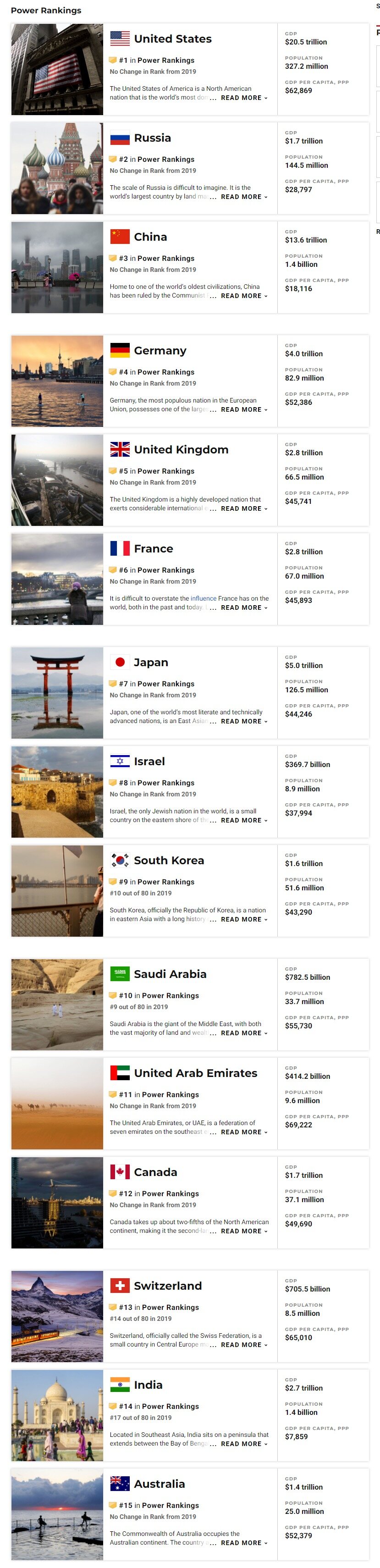The width and height of the screenshot is (380, 1568).
Task: Expand READ MORE on Germany card
Action: (x=243, y=410)
